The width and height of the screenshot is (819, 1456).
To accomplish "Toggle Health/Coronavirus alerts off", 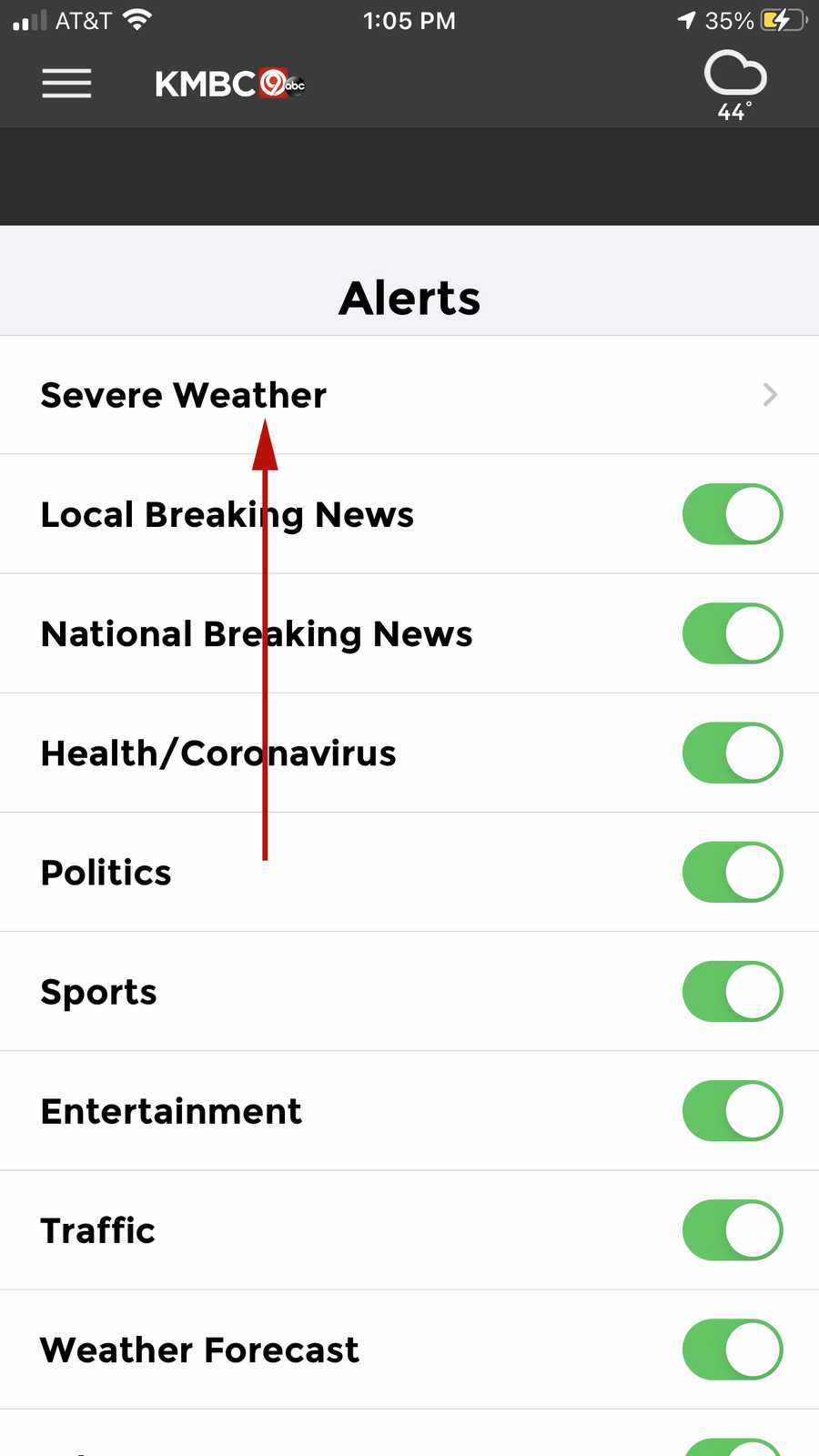I will (x=733, y=753).
